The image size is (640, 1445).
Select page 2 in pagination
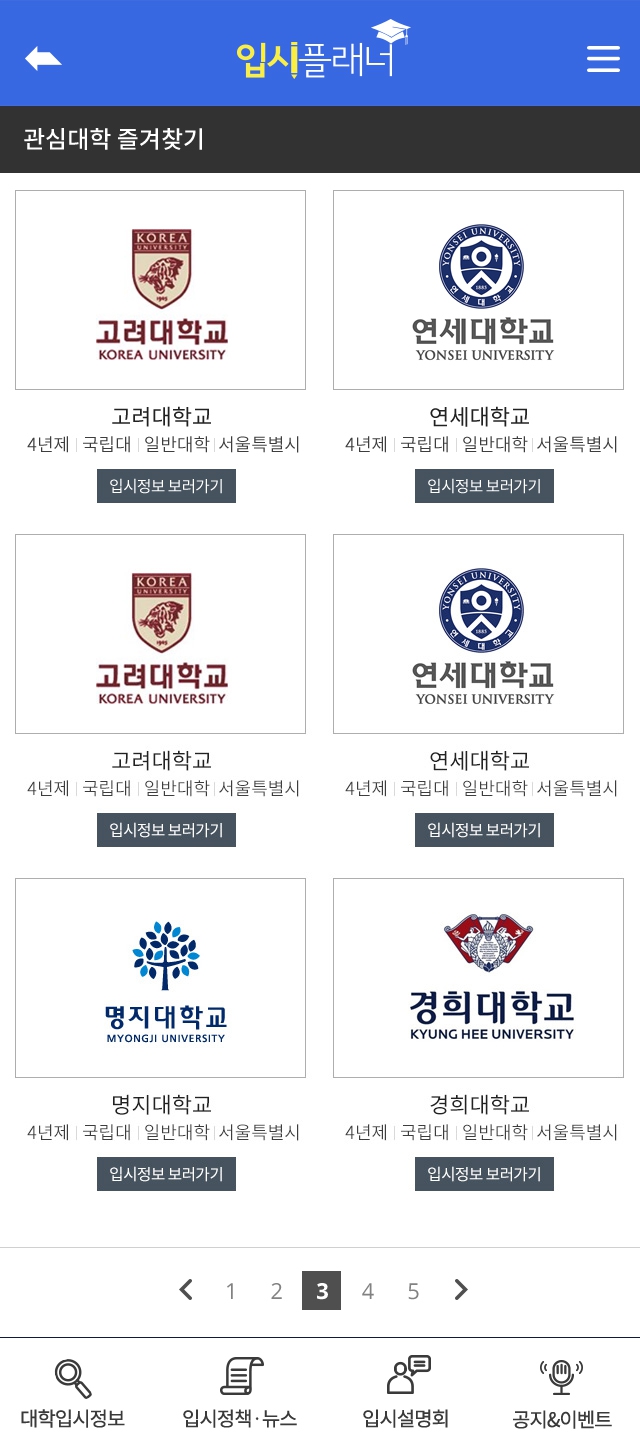(x=276, y=1291)
